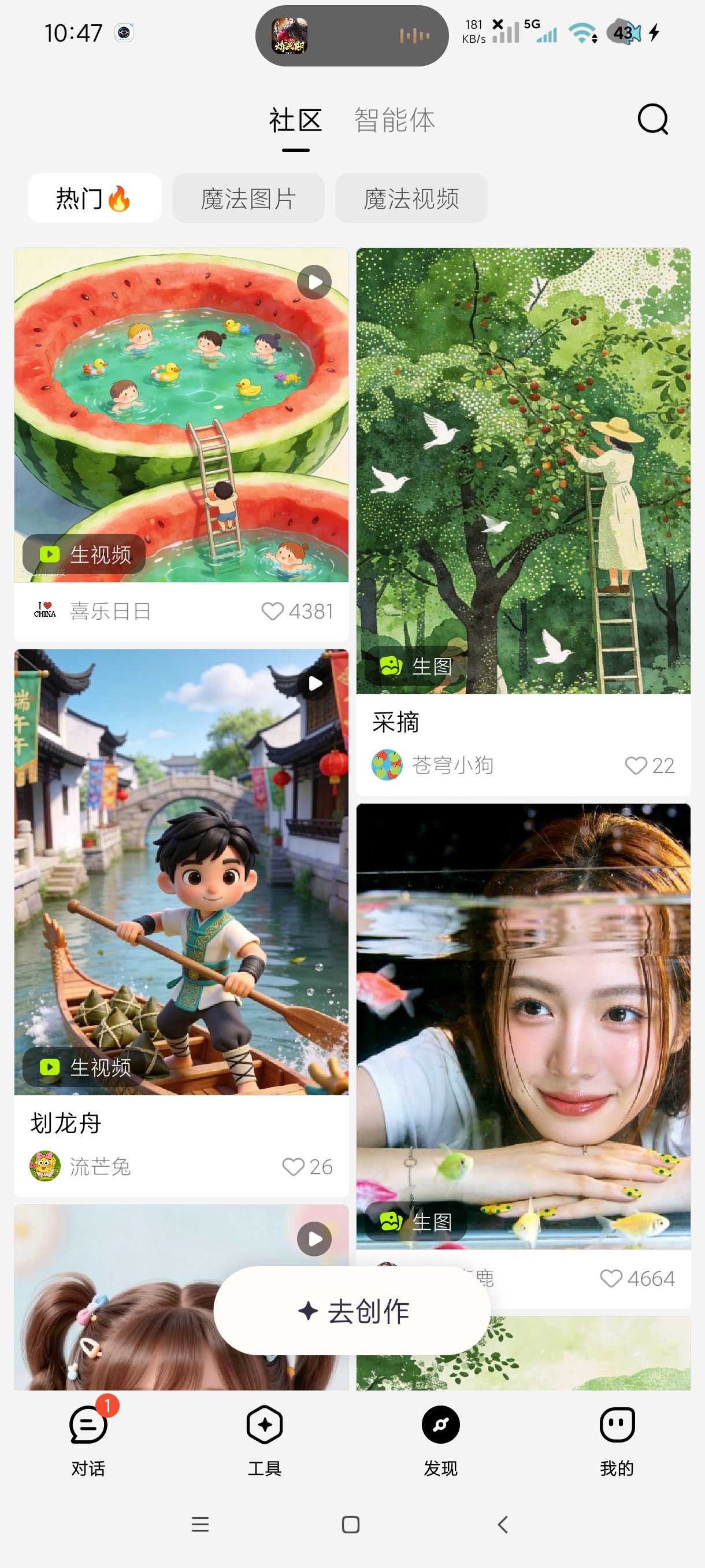The image size is (705, 1568).
Task: Switch to the 我的 tab
Action: [x=617, y=1441]
